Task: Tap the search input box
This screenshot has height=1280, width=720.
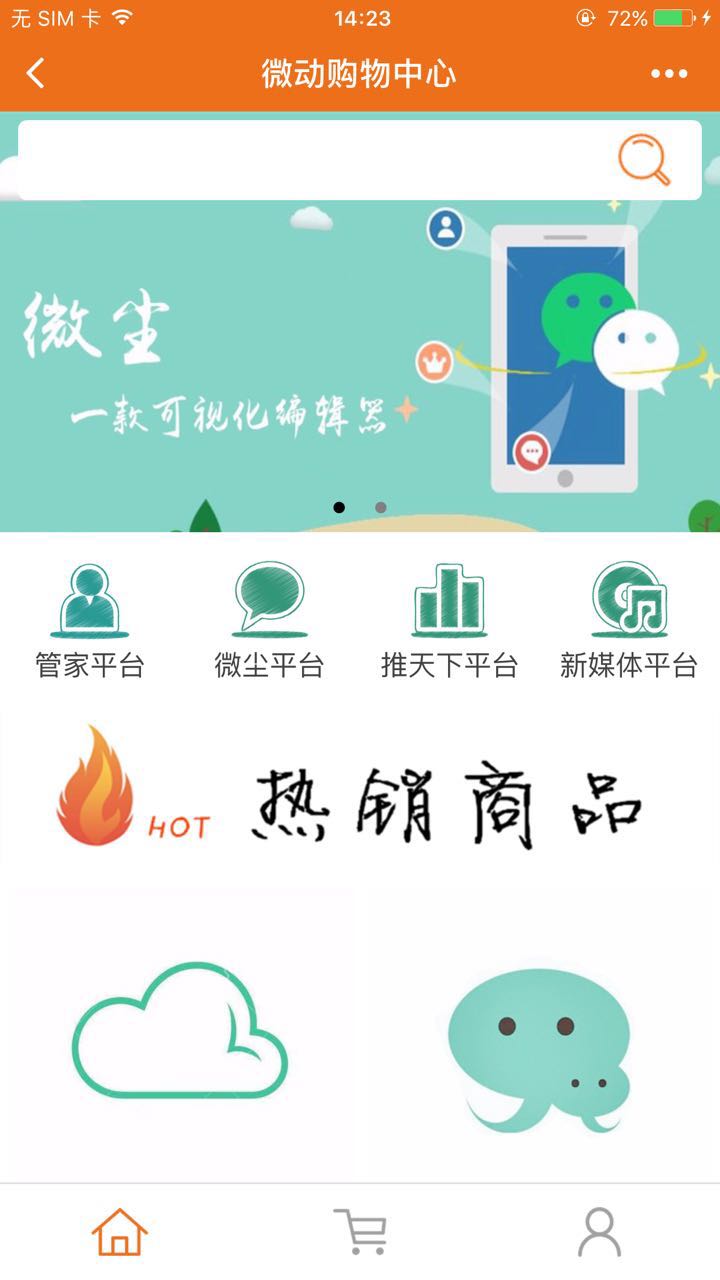Action: [x=310, y=160]
